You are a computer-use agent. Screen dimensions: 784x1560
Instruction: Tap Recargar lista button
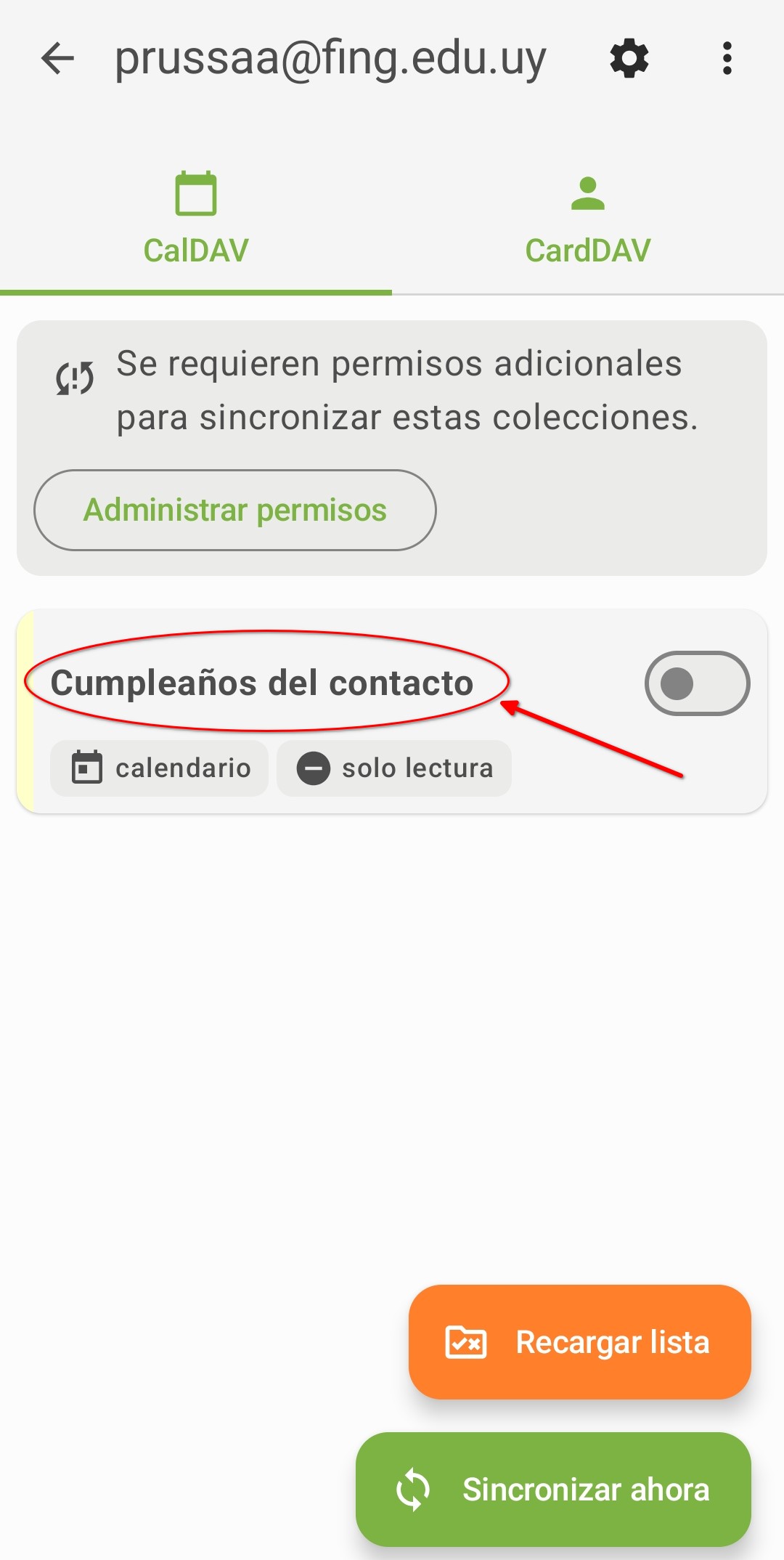point(579,1342)
